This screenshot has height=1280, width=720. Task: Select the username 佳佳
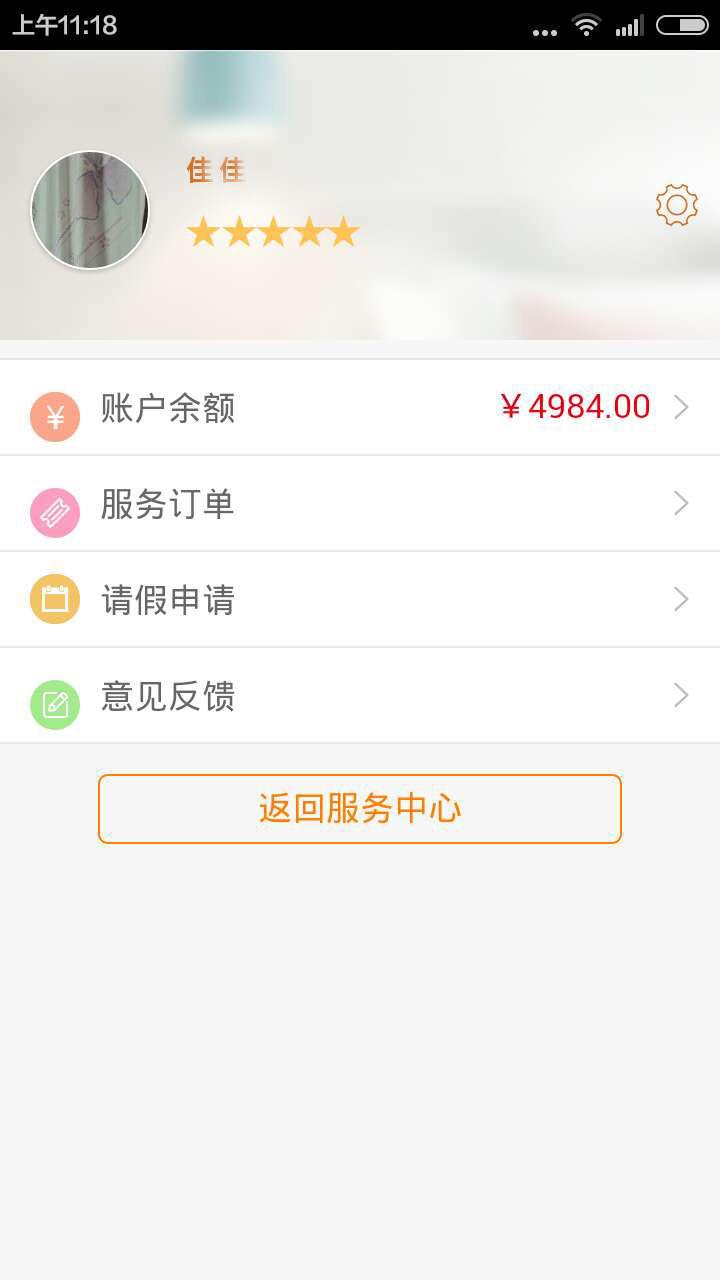point(216,171)
